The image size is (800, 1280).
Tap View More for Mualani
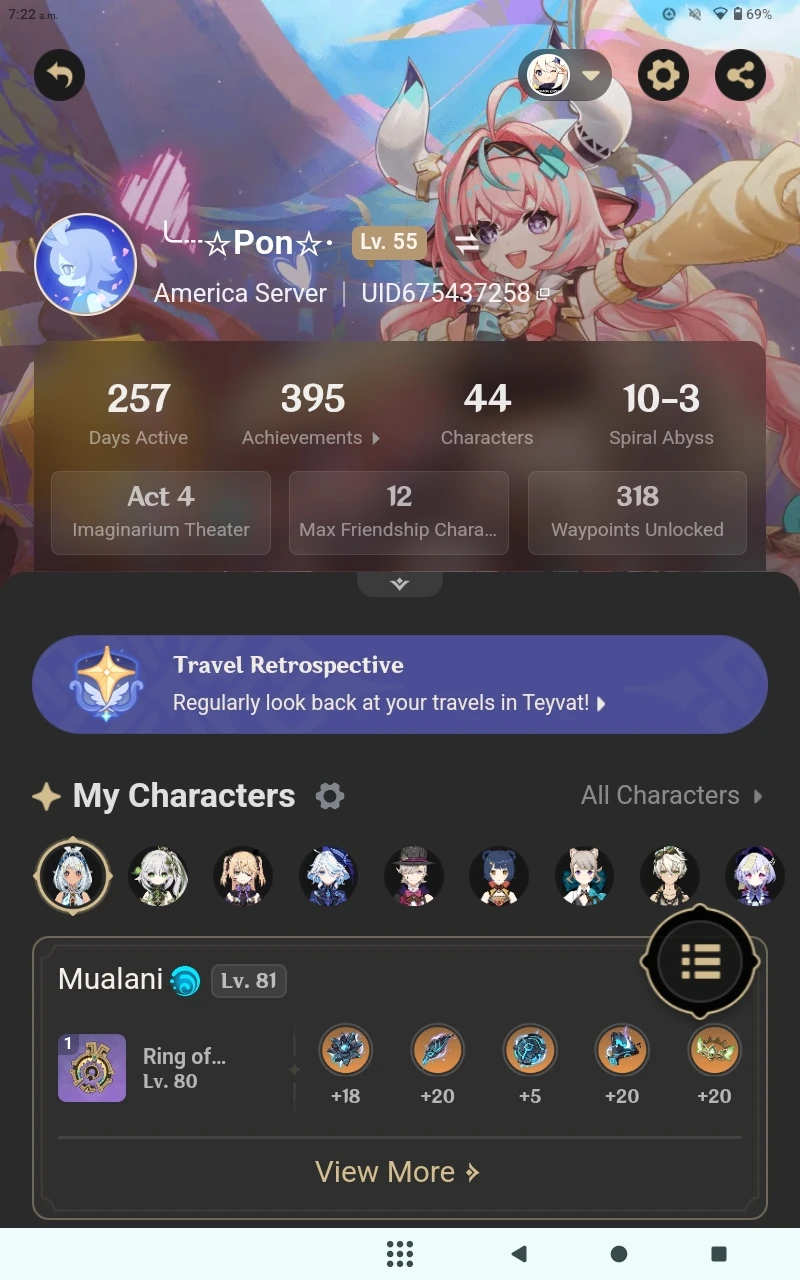pyautogui.click(x=398, y=1172)
